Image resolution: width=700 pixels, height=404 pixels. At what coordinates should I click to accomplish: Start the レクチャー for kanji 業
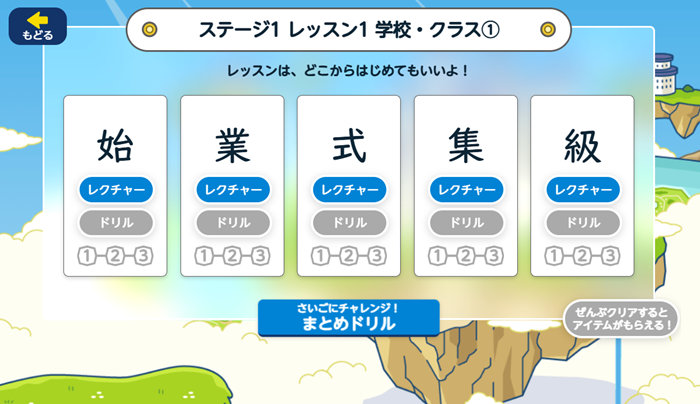point(232,190)
